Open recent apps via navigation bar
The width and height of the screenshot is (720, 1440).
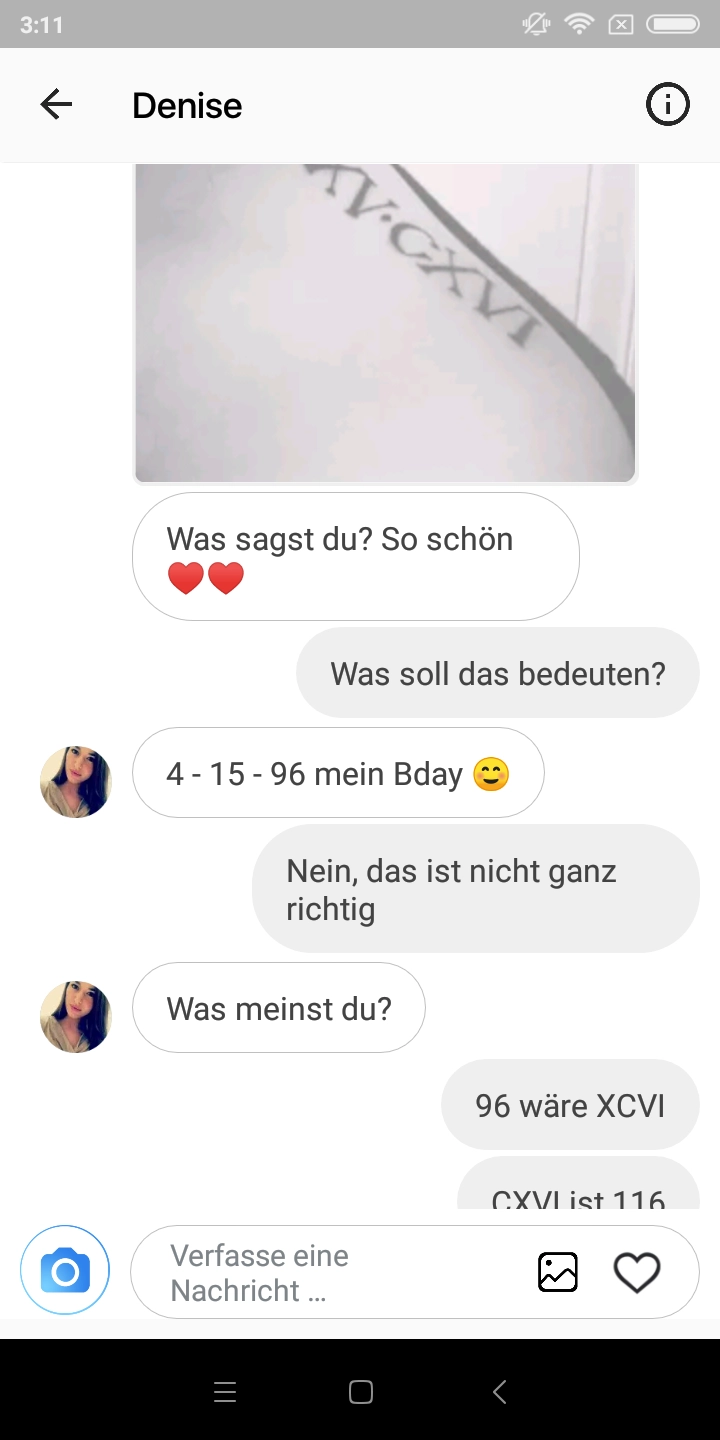[x=225, y=1392]
